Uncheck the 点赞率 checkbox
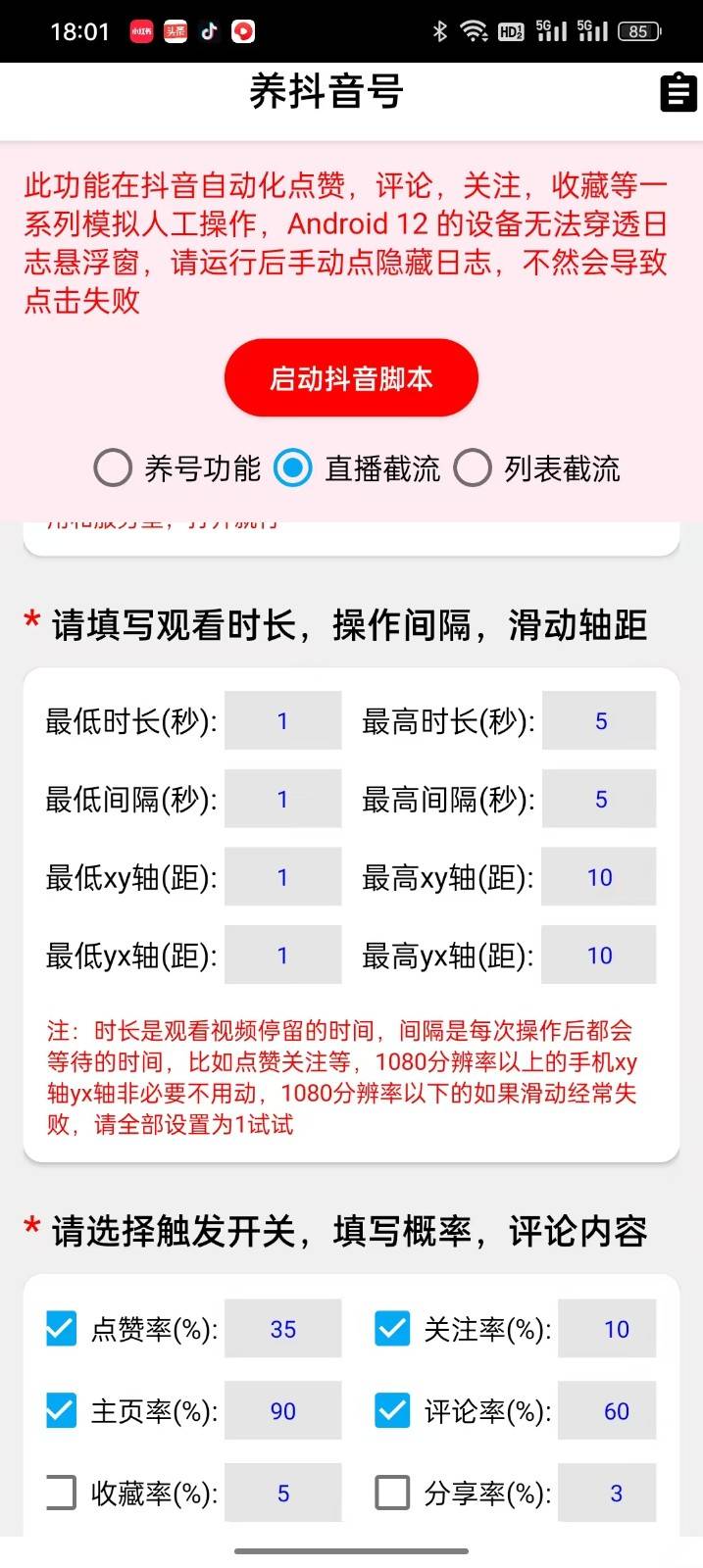 coord(61,1329)
